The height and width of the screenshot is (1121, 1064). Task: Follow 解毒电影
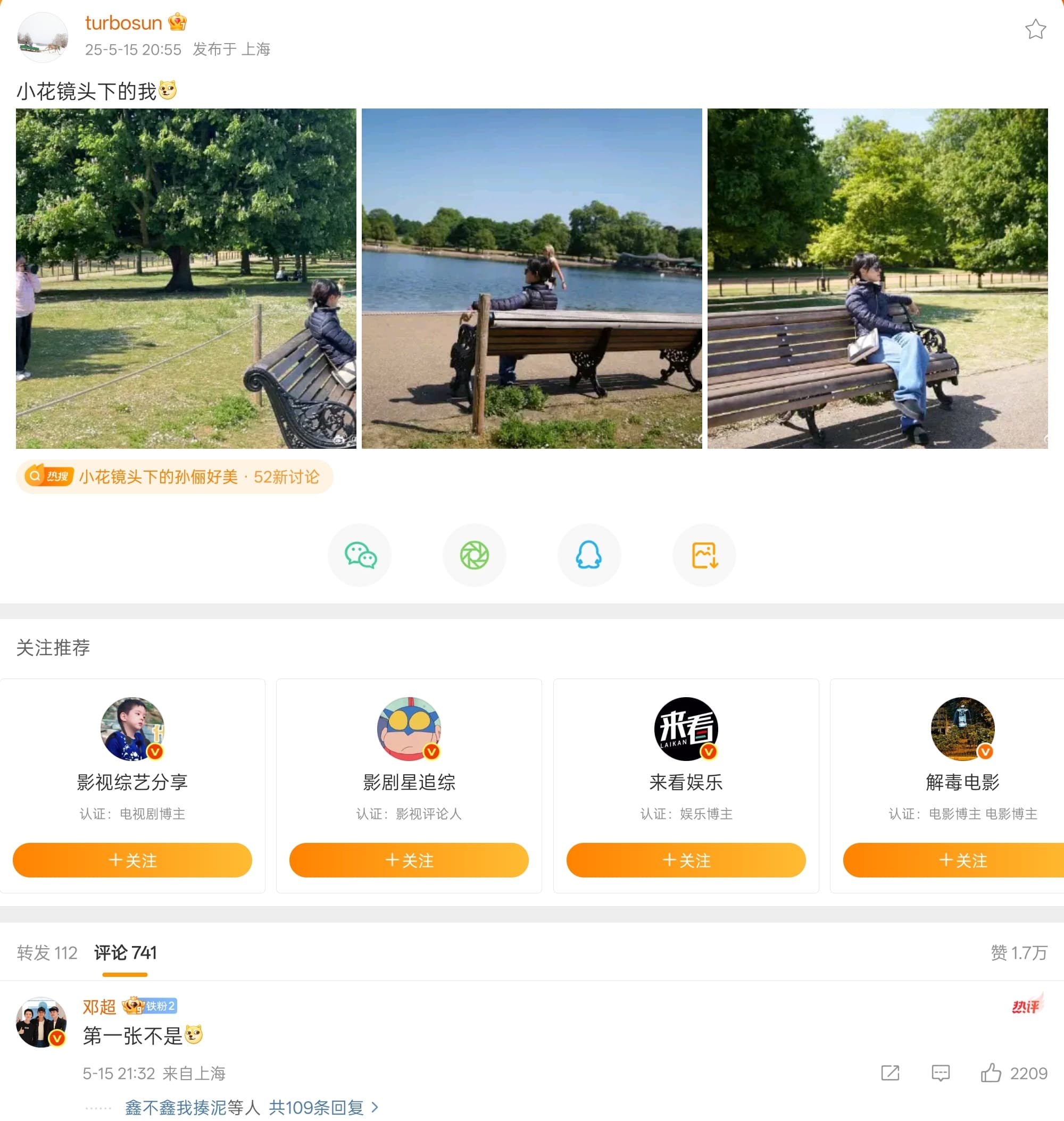pyautogui.click(x=962, y=859)
